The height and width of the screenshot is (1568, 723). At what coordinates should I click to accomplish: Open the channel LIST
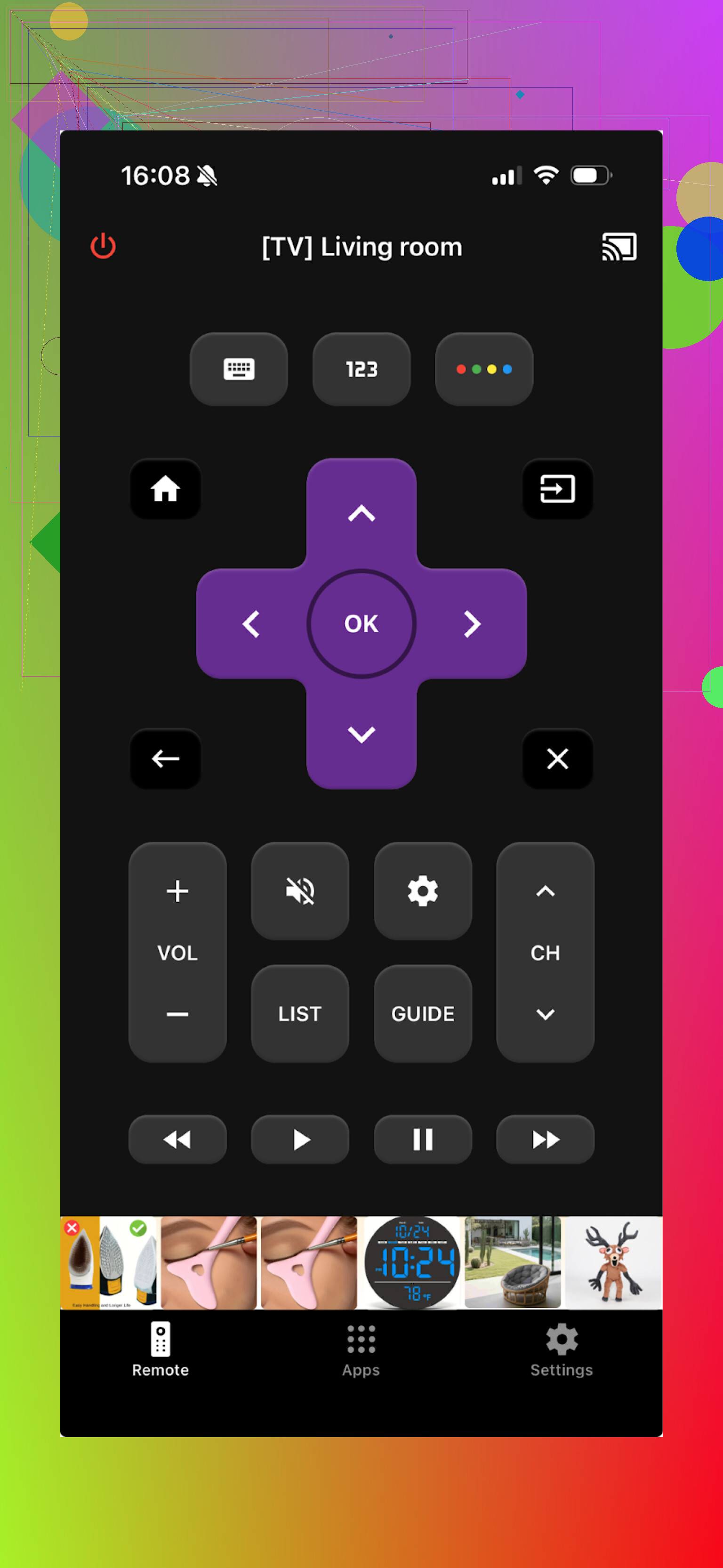click(300, 1013)
